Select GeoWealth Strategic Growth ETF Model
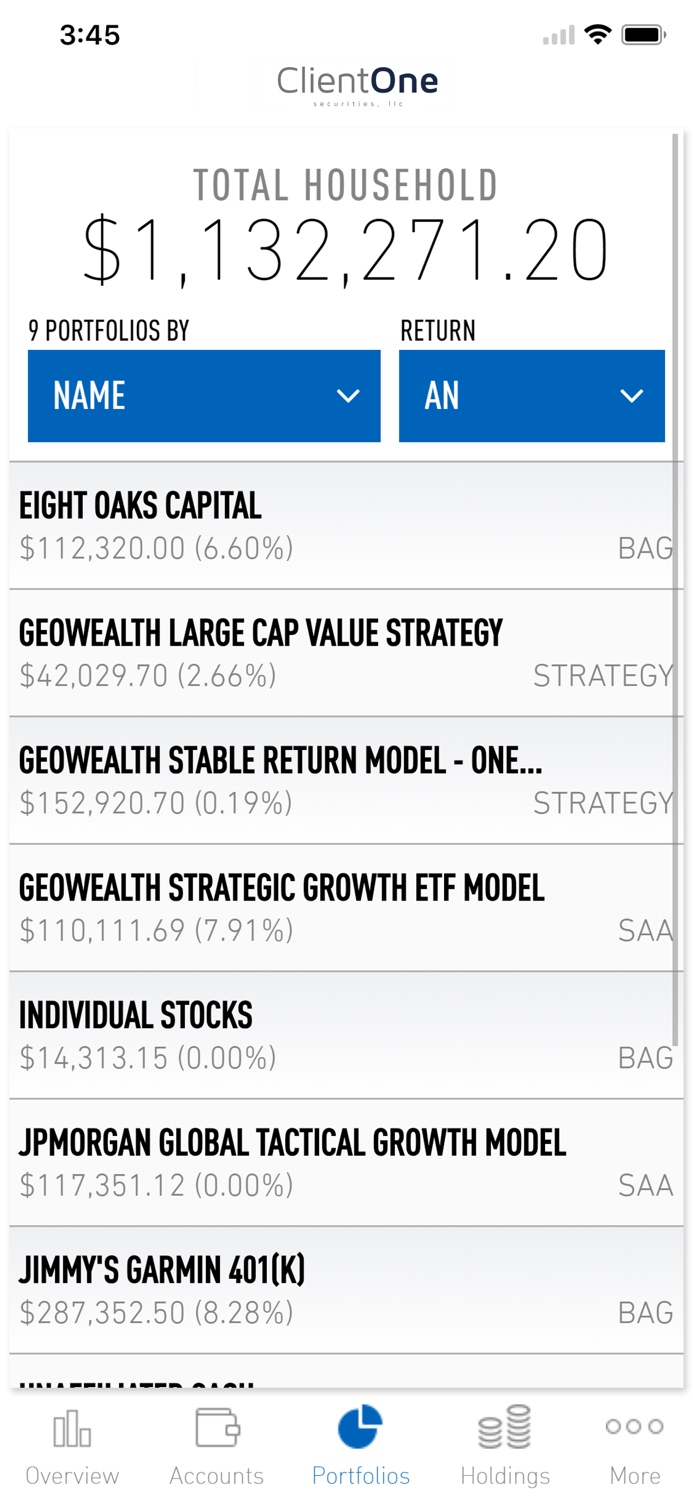Viewport: 693px width, 1500px height. point(345,908)
